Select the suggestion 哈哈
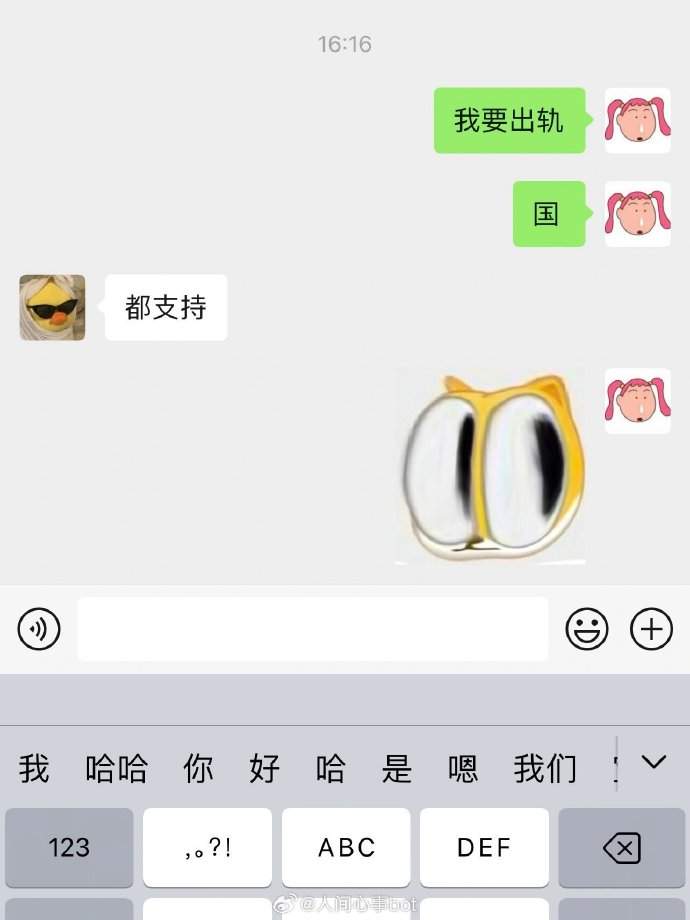The height and width of the screenshot is (920, 690). click(x=116, y=768)
